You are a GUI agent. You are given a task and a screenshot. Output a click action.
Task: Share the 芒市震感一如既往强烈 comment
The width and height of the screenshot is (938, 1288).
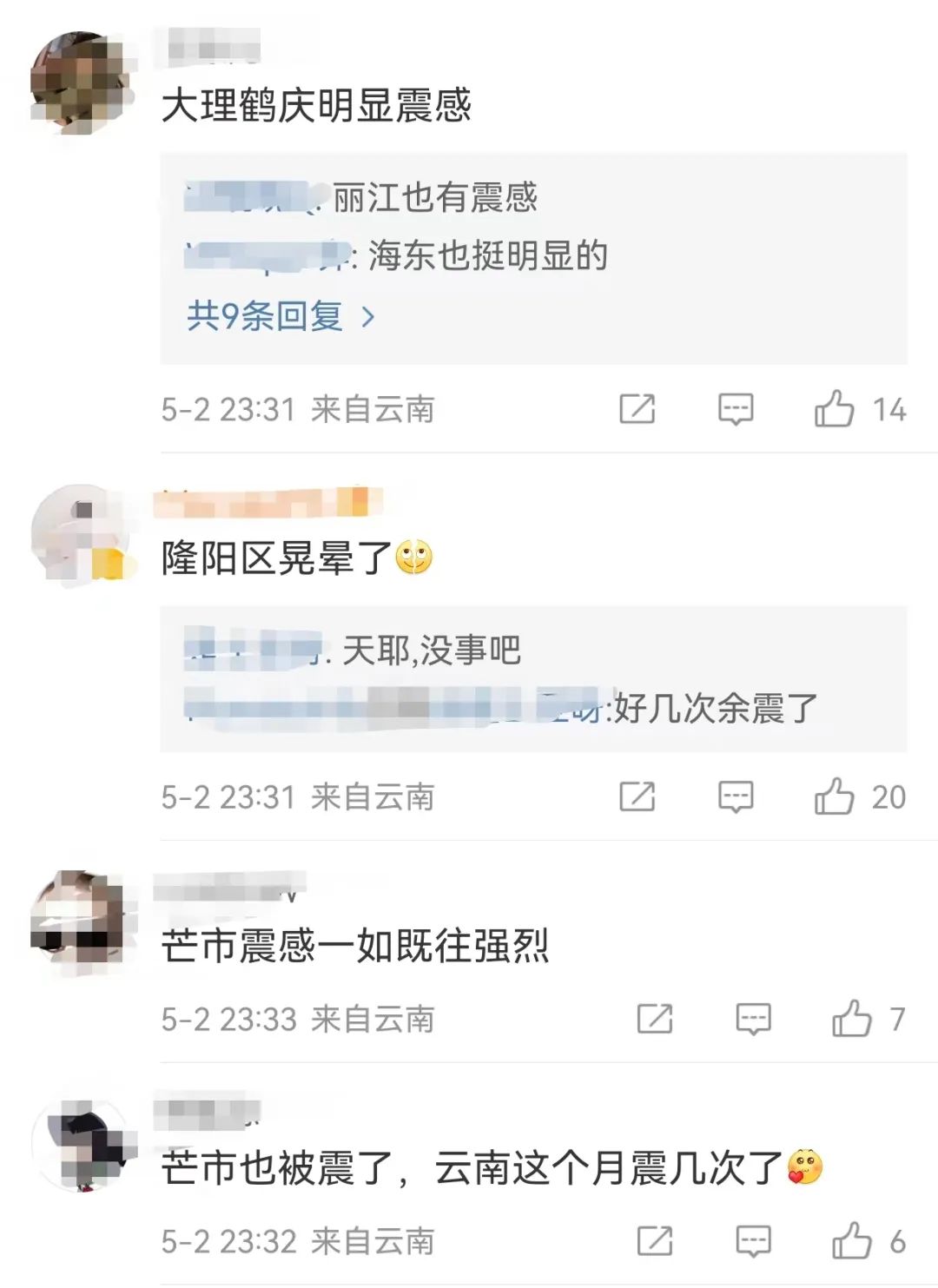(x=654, y=1019)
